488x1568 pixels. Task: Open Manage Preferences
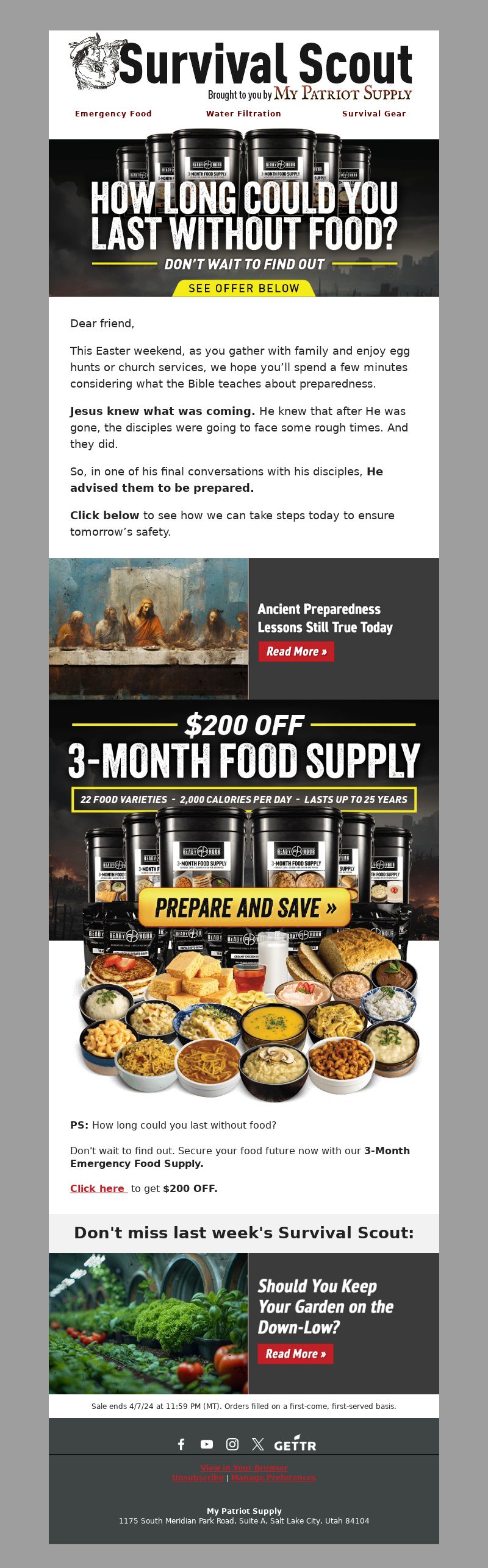click(x=273, y=1477)
